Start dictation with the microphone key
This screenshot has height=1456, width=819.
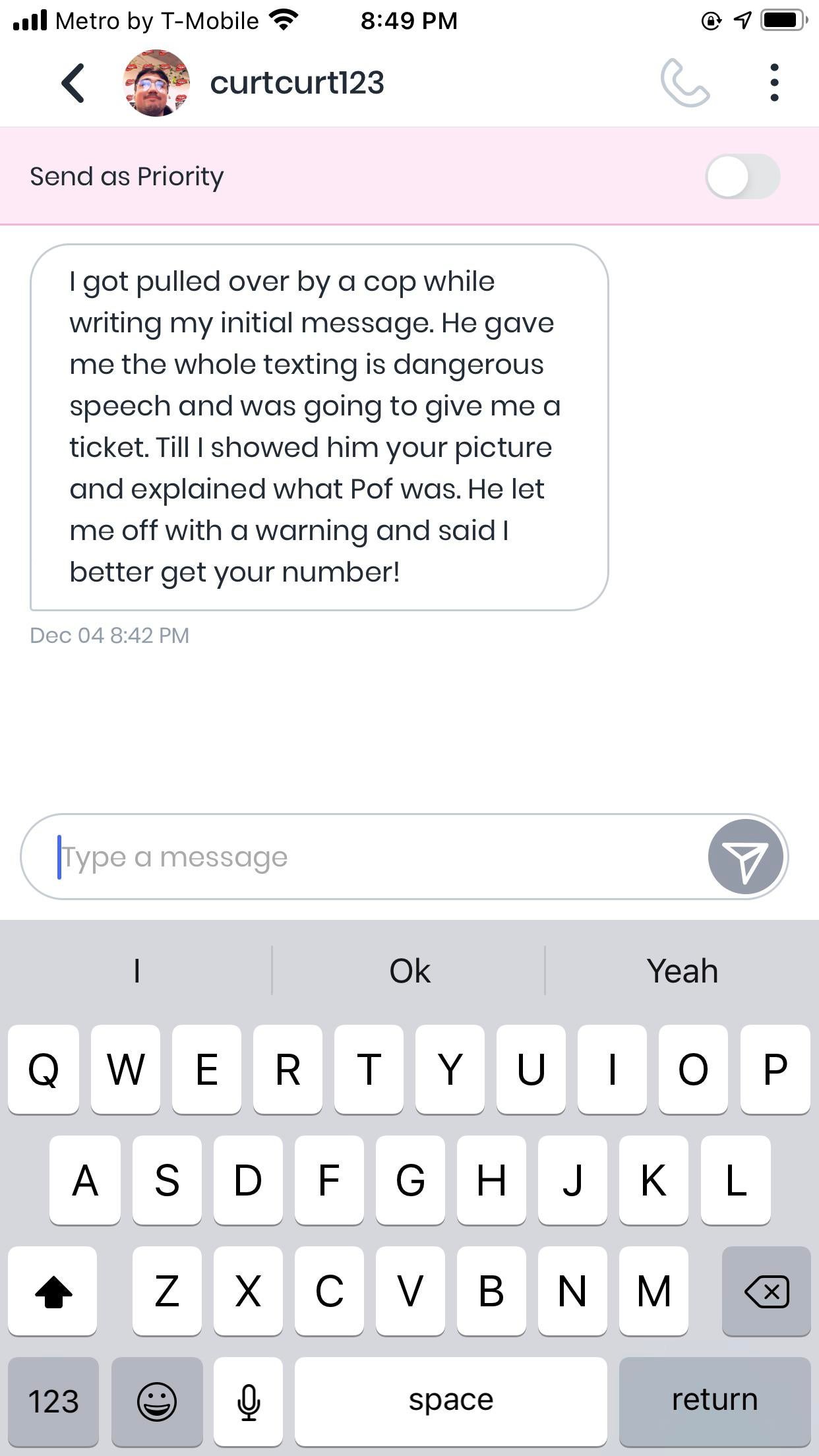[249, 1401]
